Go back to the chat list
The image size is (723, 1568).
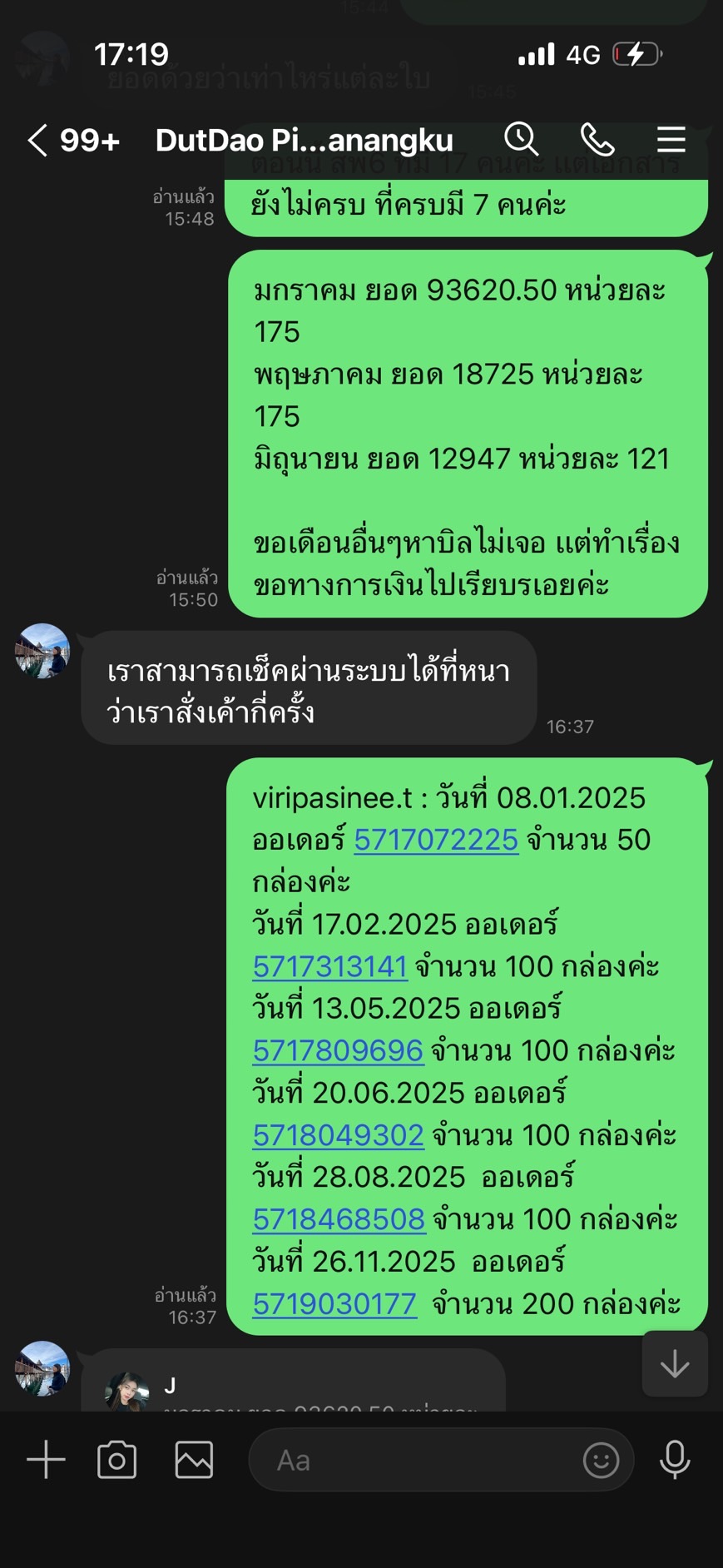(37, 141)
